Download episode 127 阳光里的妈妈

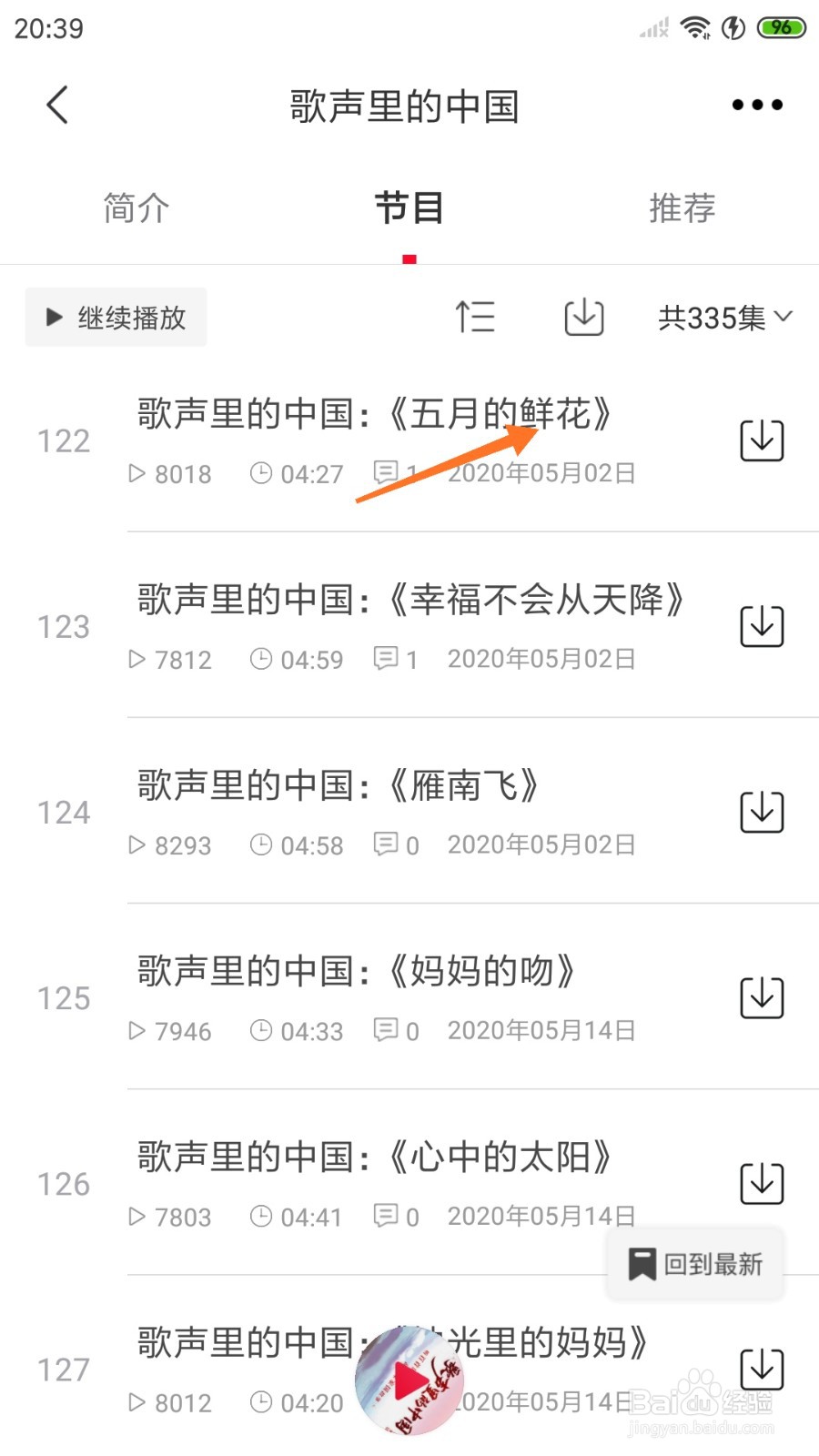763,1365
